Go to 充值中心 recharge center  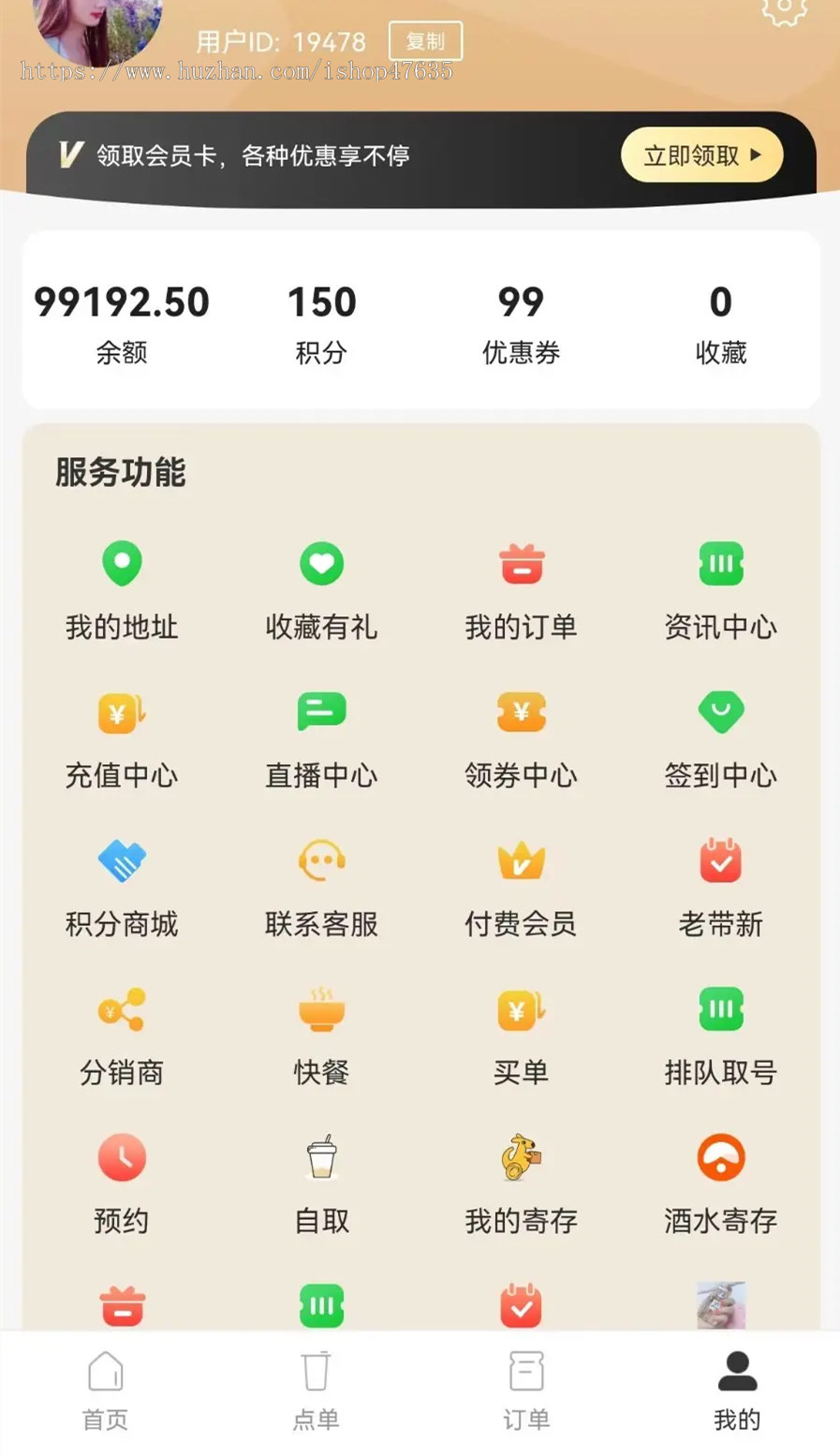click(x=122, y=739)
